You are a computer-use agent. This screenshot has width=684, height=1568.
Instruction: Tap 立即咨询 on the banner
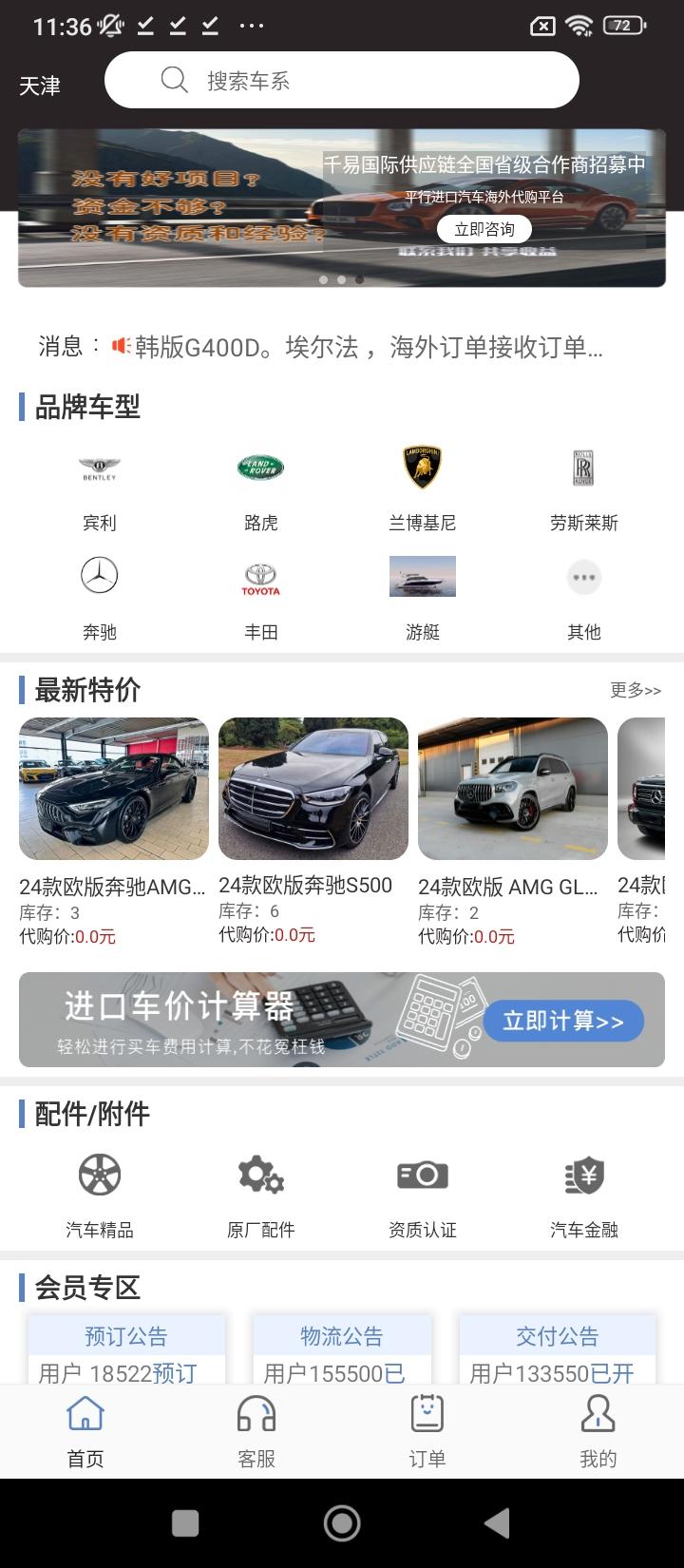click(x=485, y=228)
